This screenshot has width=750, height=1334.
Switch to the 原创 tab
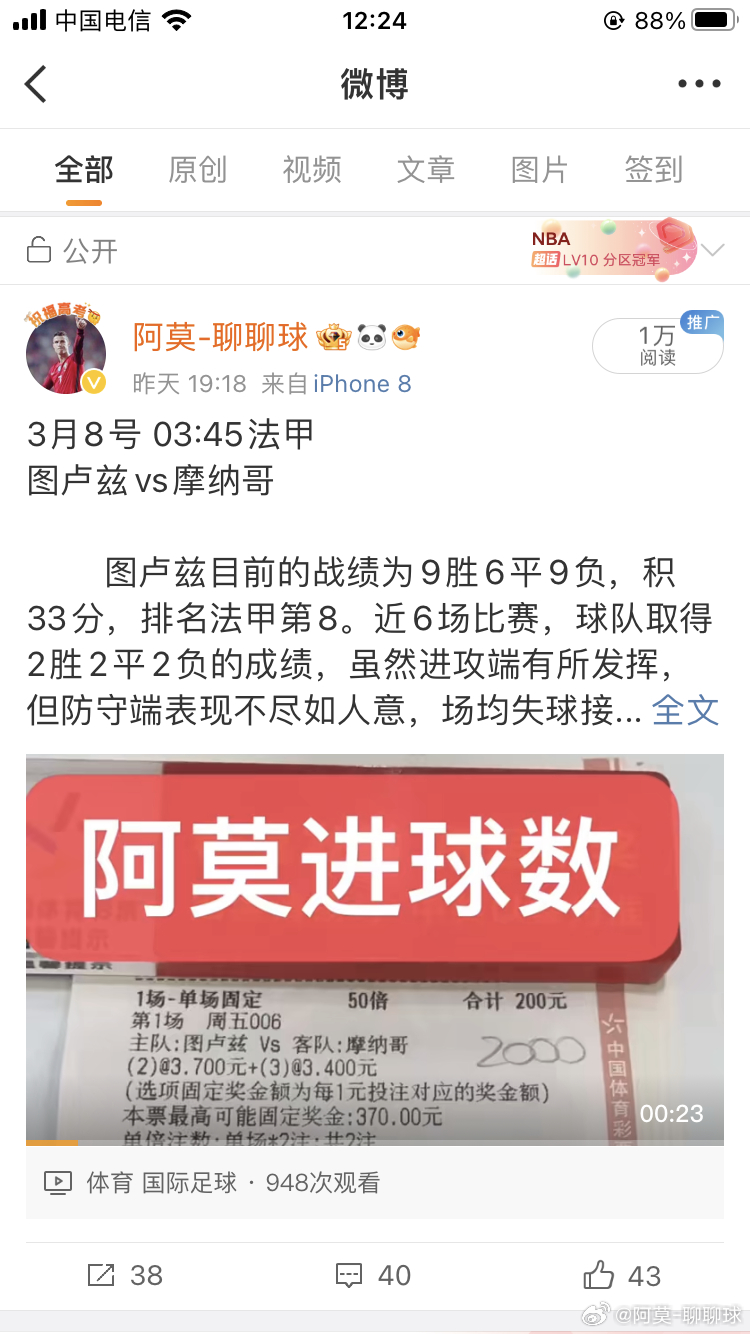pyautogui.click(x=197, y=170)
